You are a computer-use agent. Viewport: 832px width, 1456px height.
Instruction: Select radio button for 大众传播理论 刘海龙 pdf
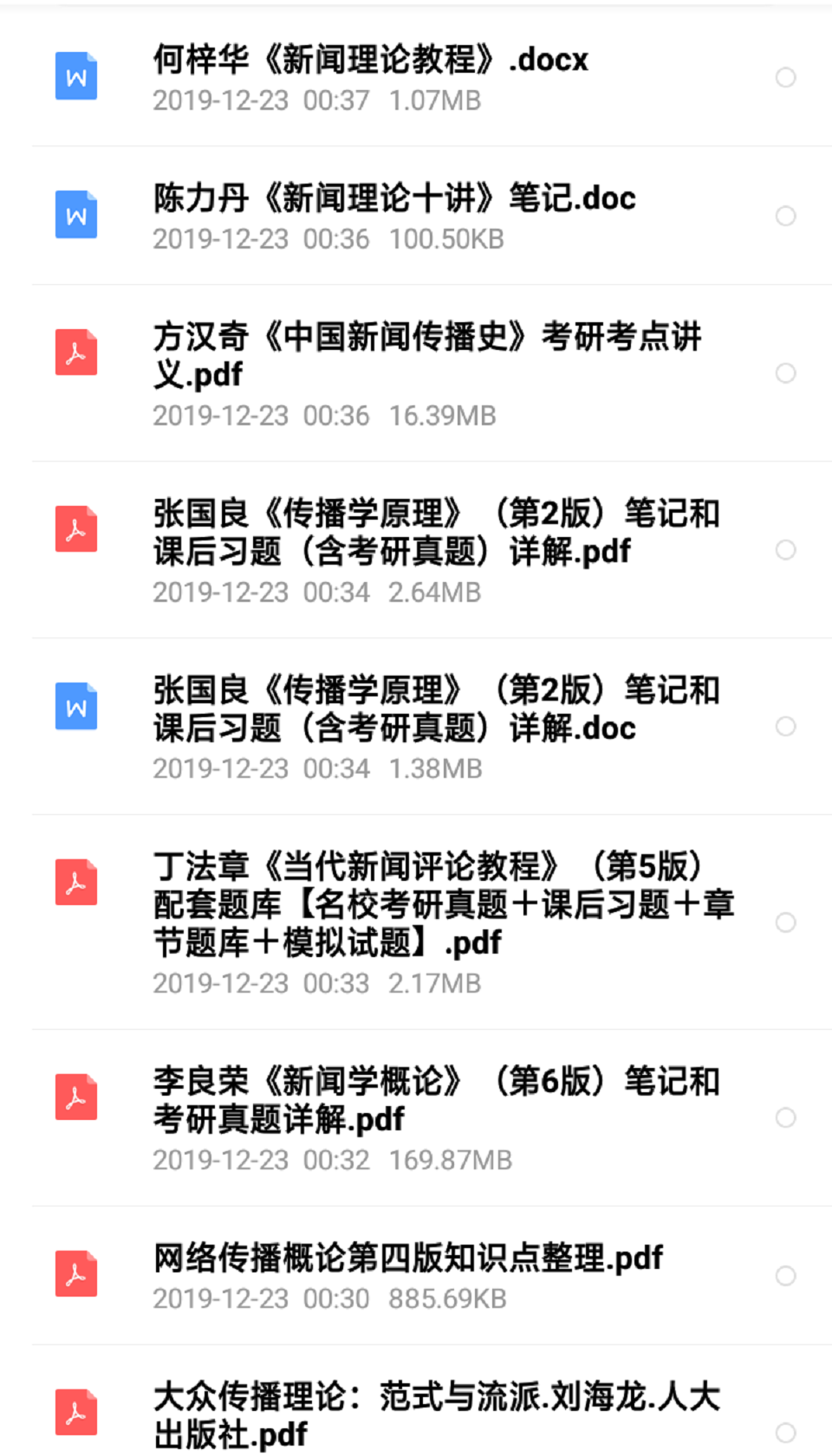(x=785, y=1433)
